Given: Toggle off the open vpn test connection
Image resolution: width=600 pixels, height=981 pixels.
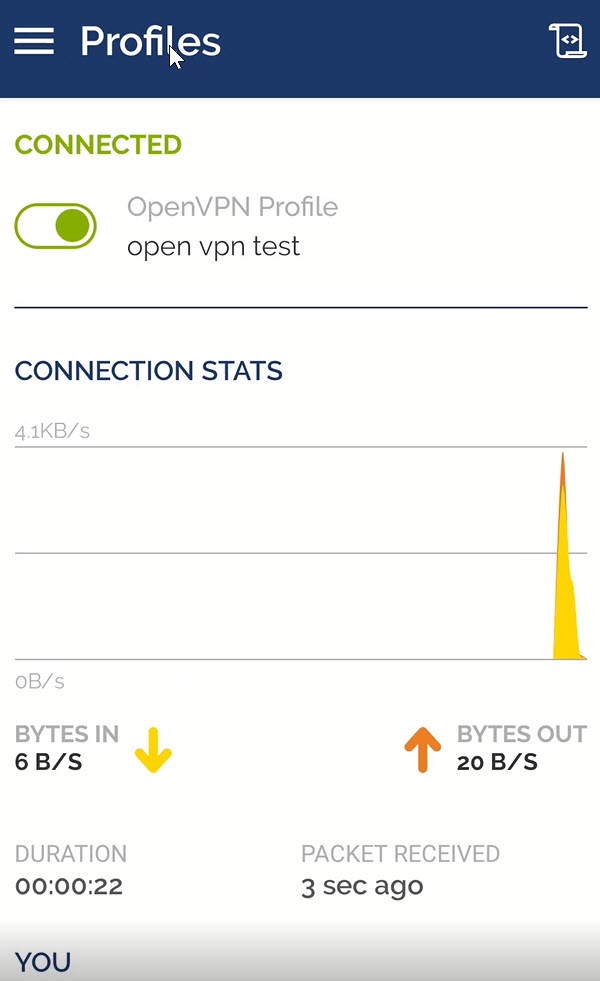Looking at the screenshot, I should [x=55, y=226].
